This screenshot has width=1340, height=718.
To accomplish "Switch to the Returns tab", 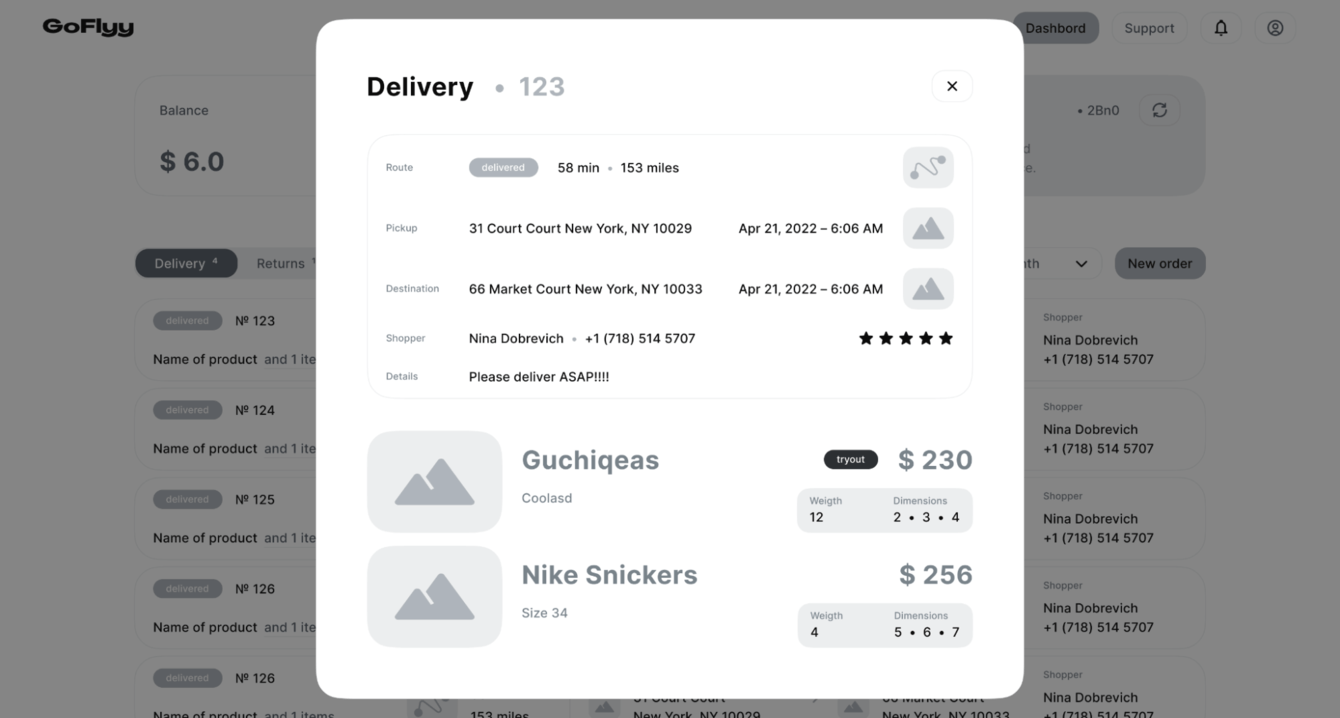I will point(281,264).
